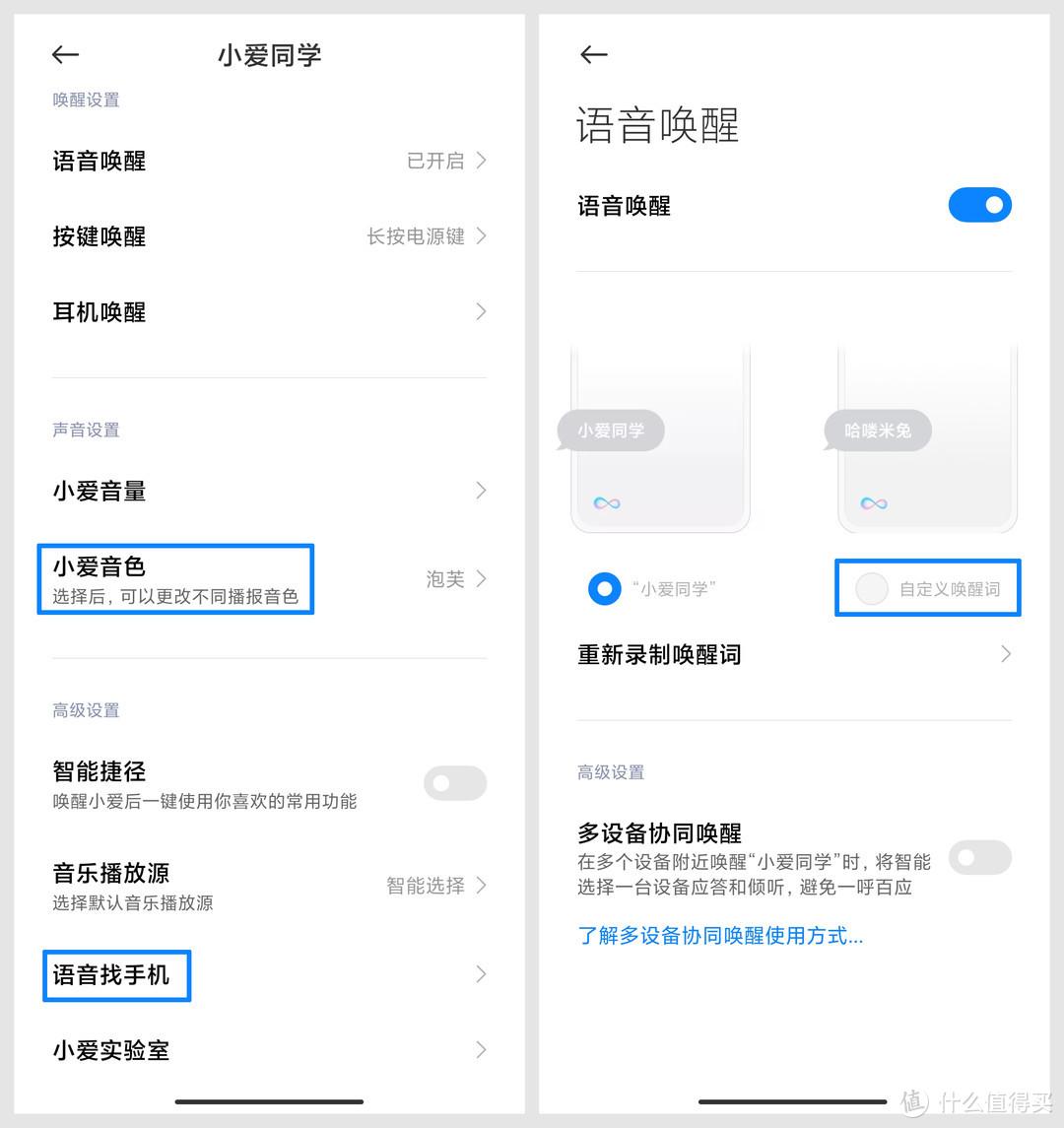Open 耳机唤醒 settings

click(x=269, y=311)
